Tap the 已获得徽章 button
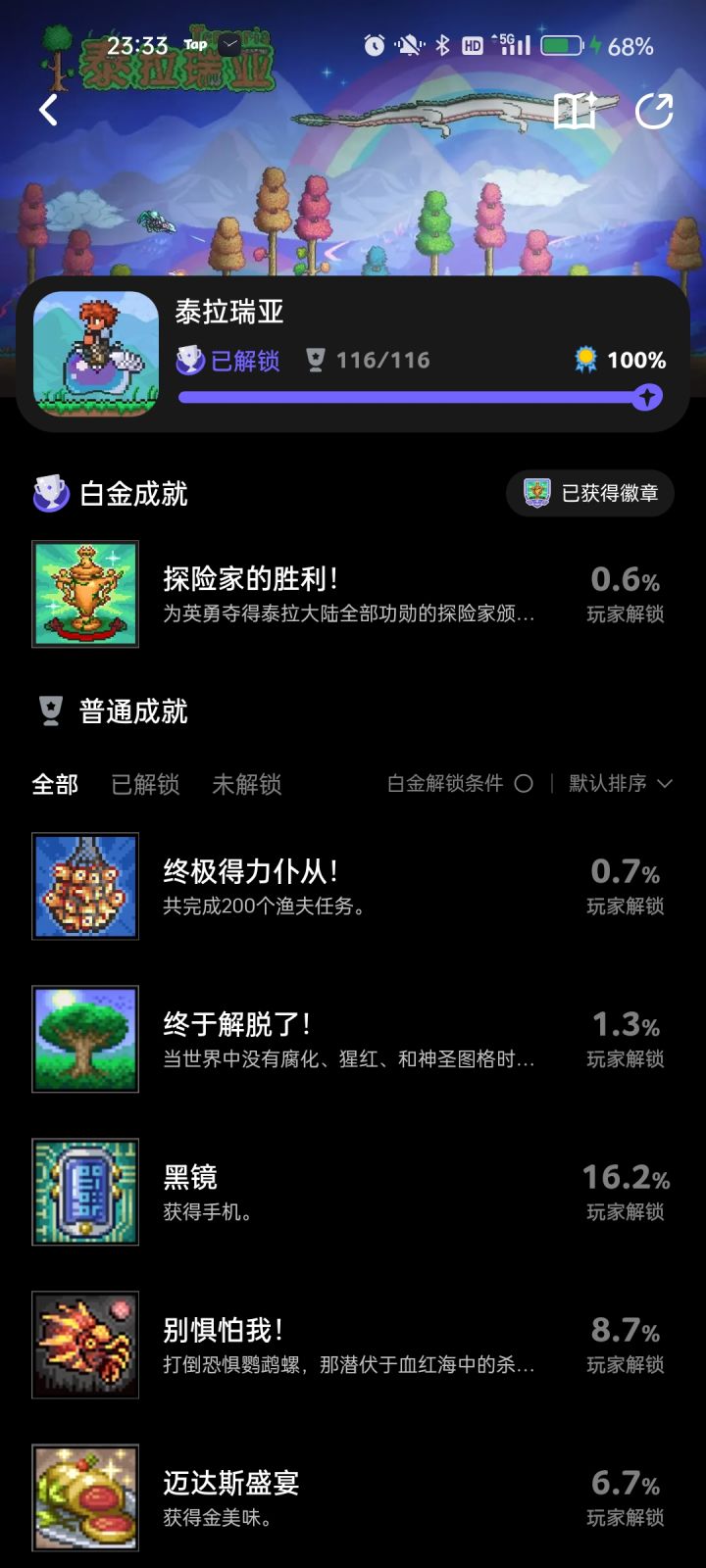 pos(588,493)
